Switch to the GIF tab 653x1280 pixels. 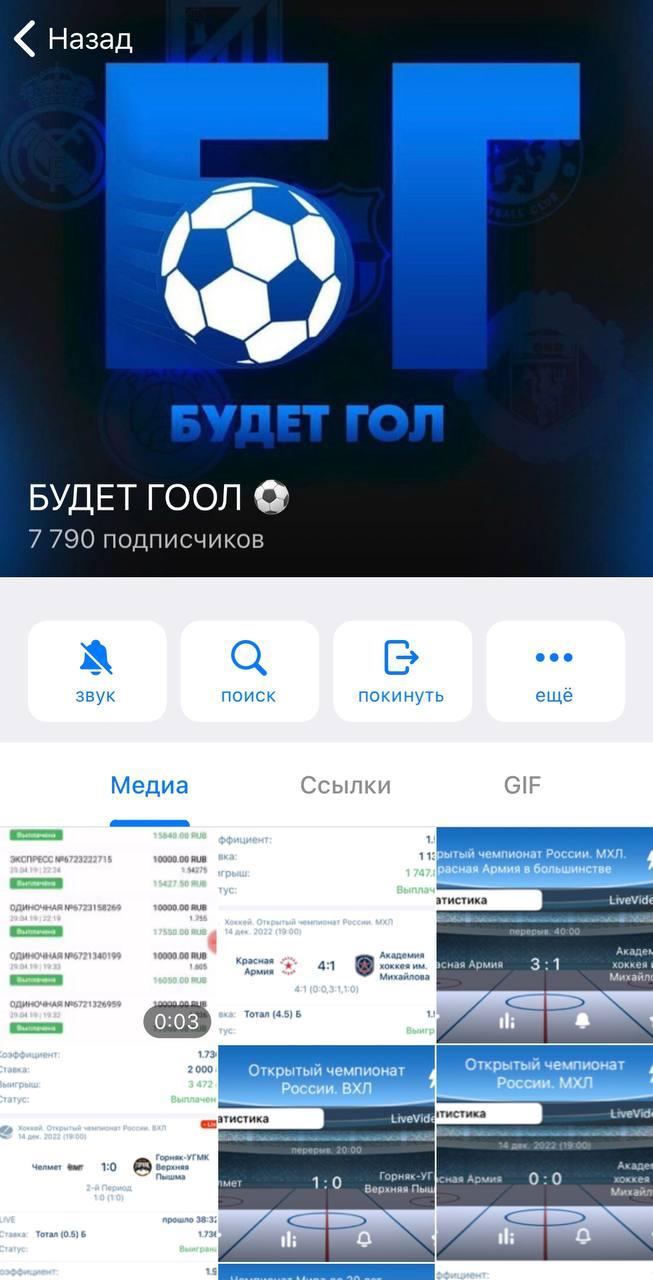click(522, 786)
